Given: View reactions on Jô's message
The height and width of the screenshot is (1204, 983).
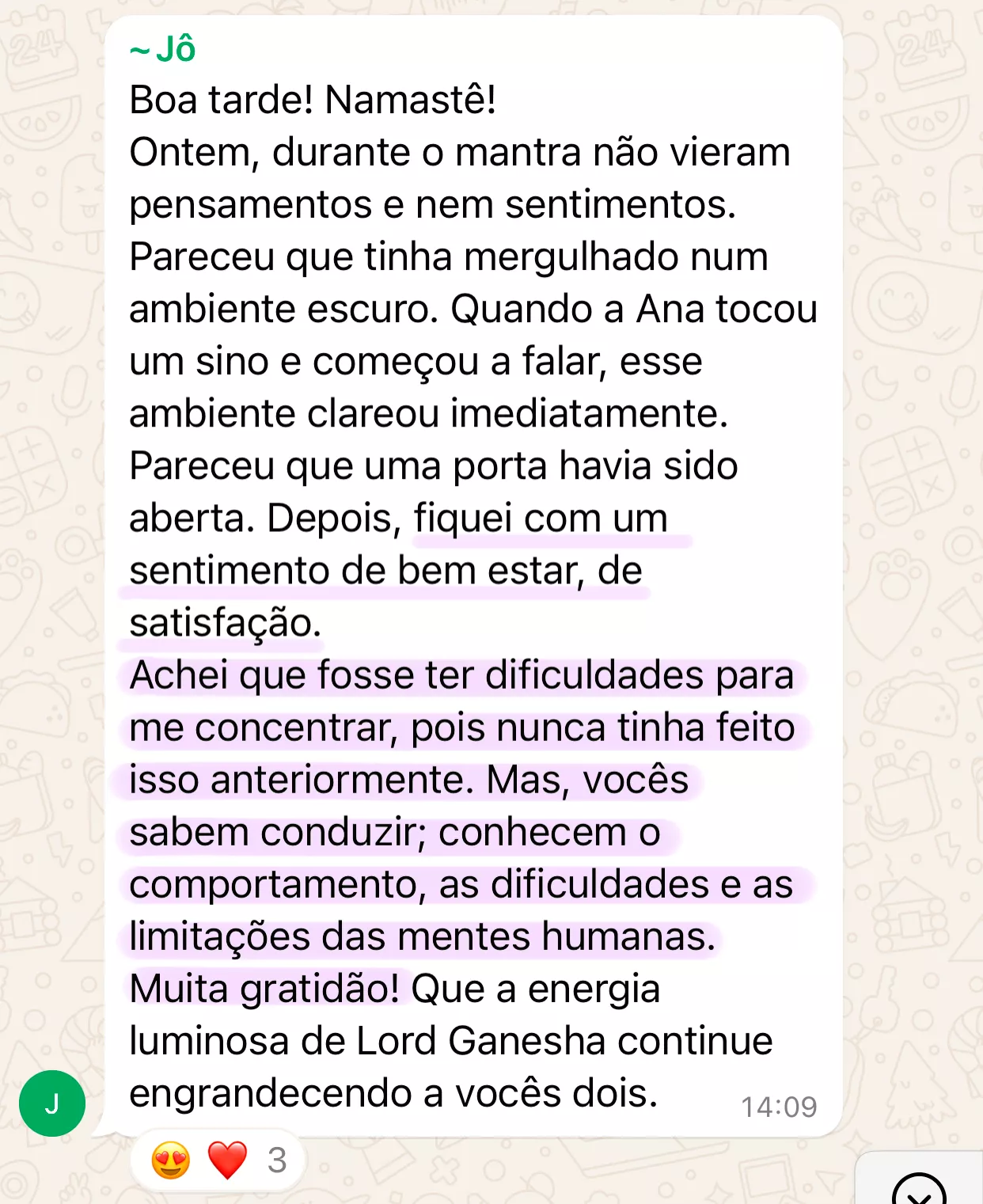Looking at the screenshot, I should [218, 1160].
